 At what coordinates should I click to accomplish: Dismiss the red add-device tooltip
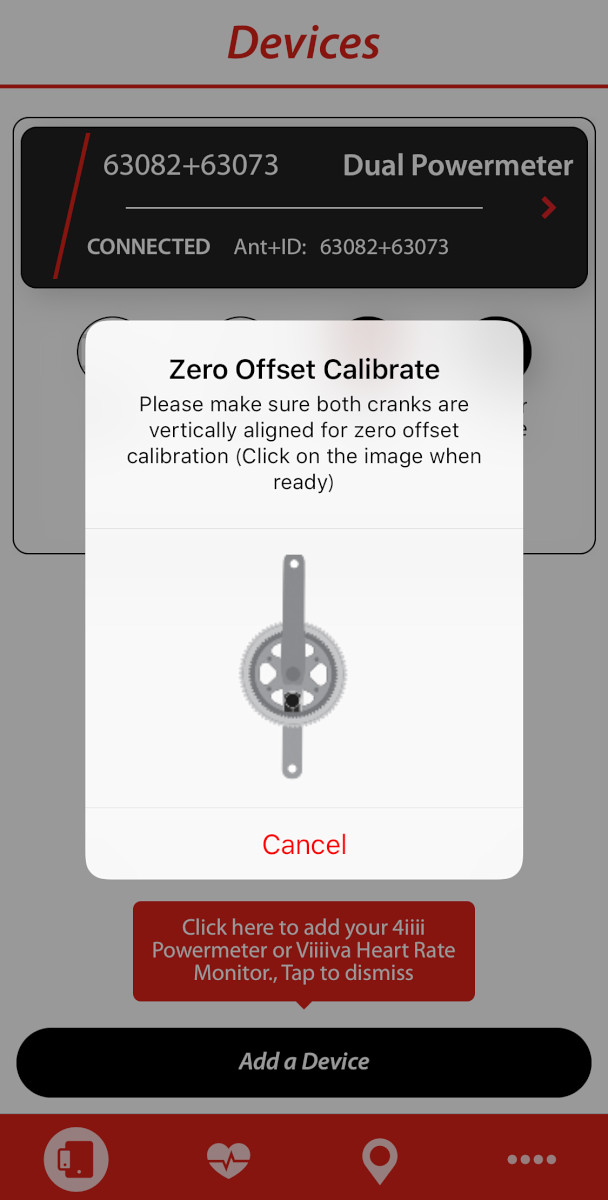[303, 950]
